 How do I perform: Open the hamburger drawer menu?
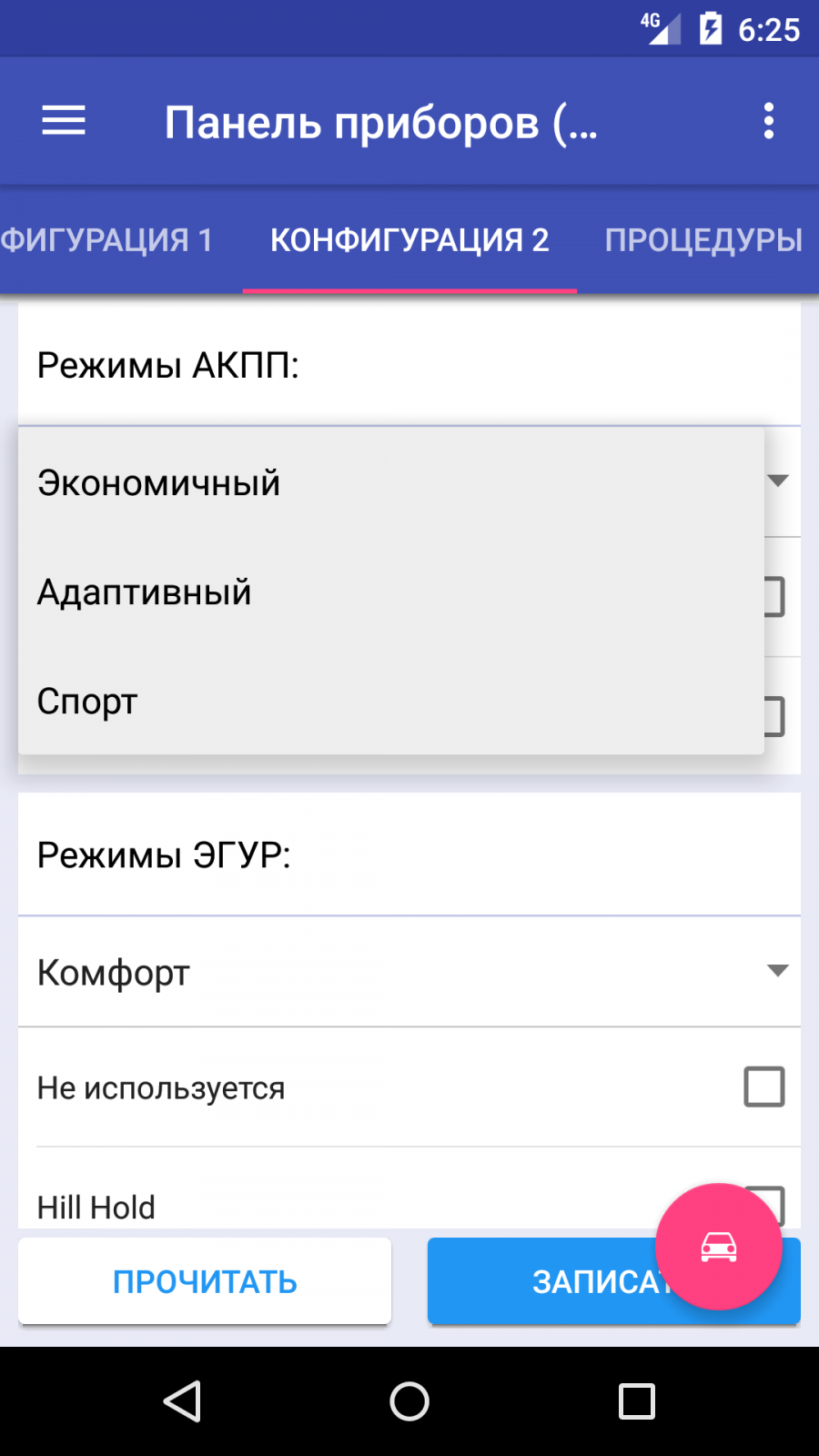pyautogui.click(x=64, y=121)
